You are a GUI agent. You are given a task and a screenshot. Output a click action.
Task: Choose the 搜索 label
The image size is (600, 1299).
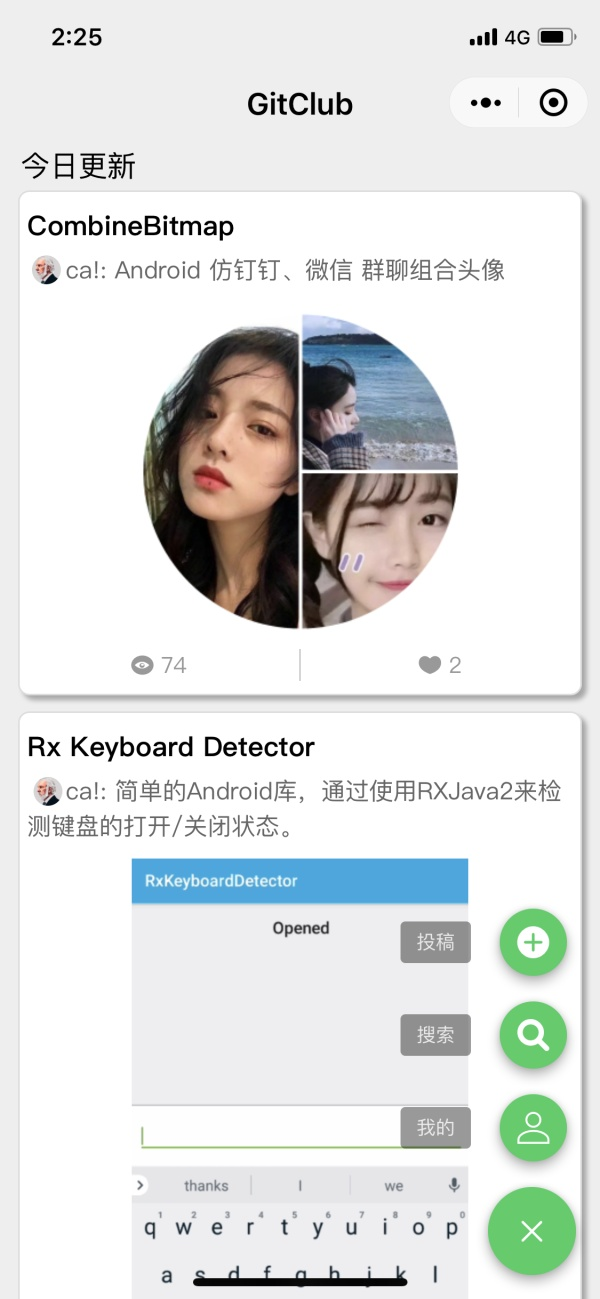click(435, 1035)
